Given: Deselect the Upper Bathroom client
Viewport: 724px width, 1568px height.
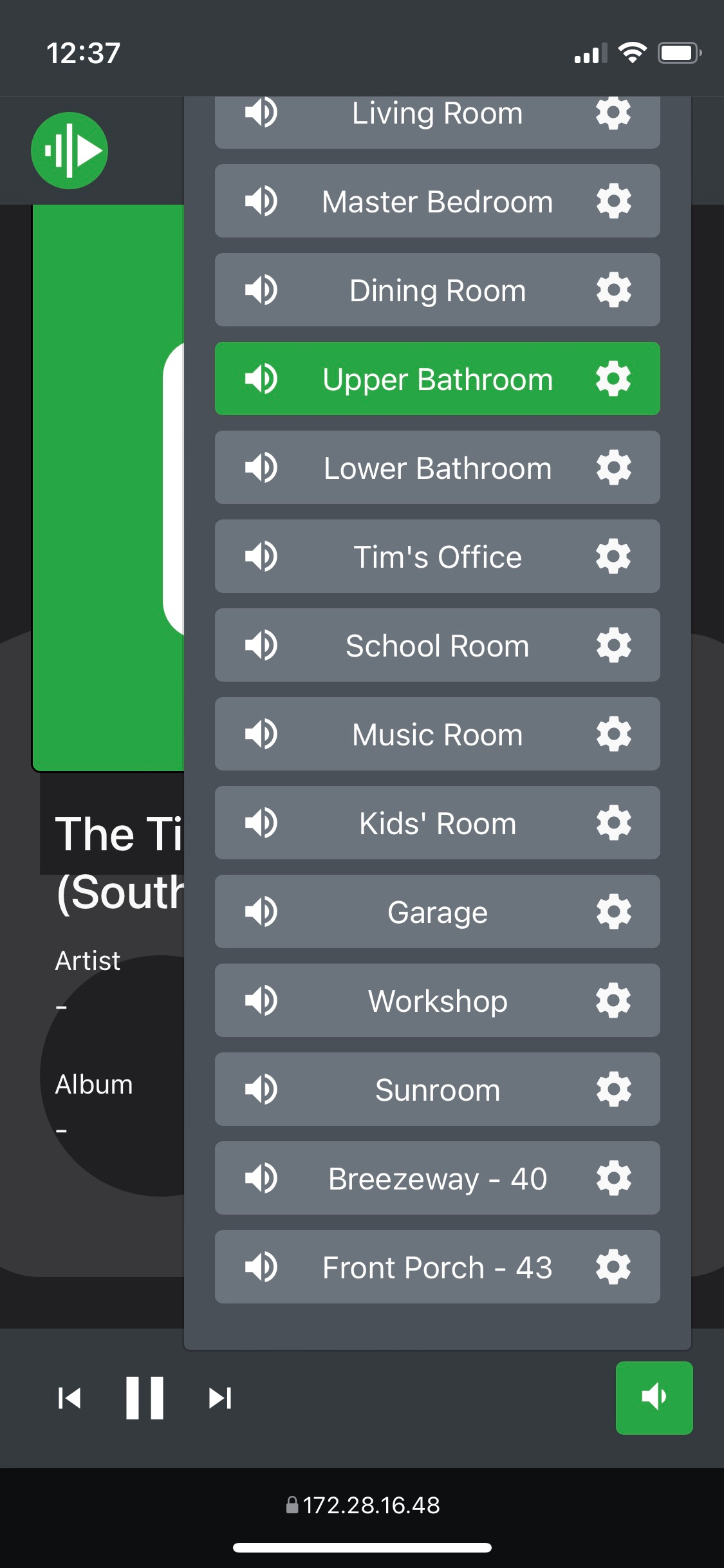Looking at the screenshot, I should point(437,379).
